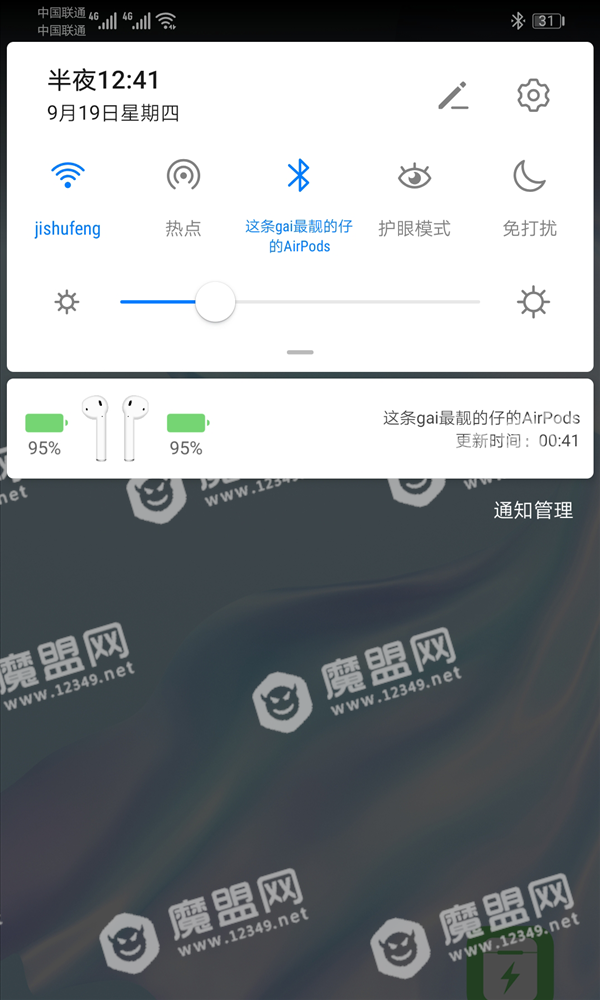Open 通知管理 notification management

533,510
